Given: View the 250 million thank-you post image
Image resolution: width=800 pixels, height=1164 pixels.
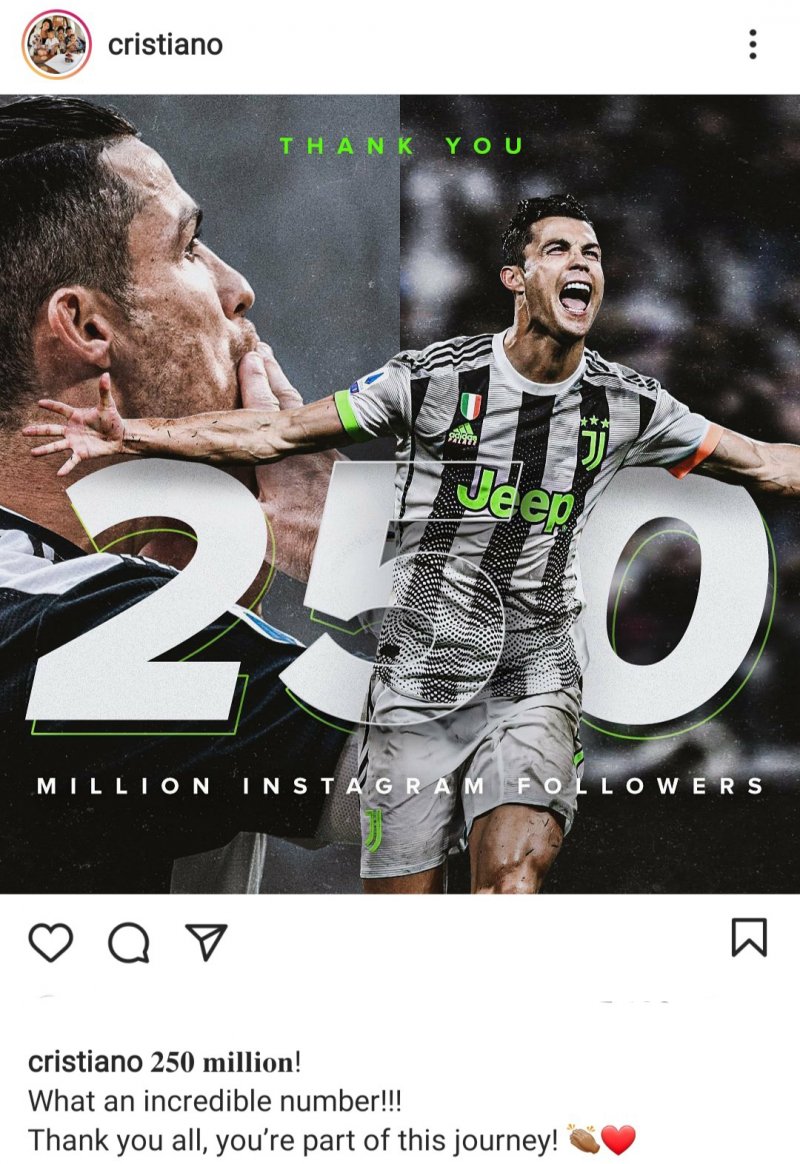Looking at the screenshot, I should click(x=400, y=494).
